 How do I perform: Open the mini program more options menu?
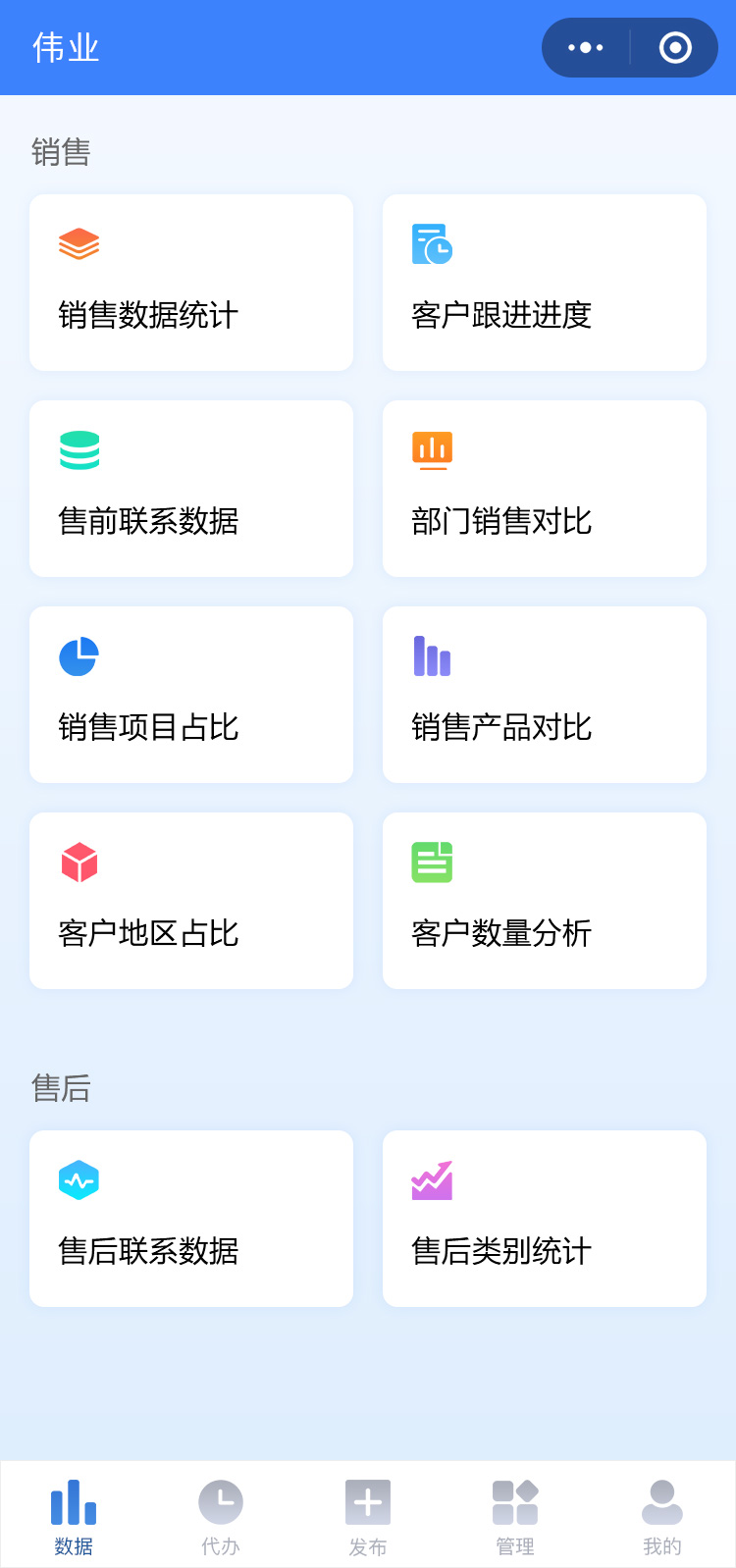click(x=586, y=47)
